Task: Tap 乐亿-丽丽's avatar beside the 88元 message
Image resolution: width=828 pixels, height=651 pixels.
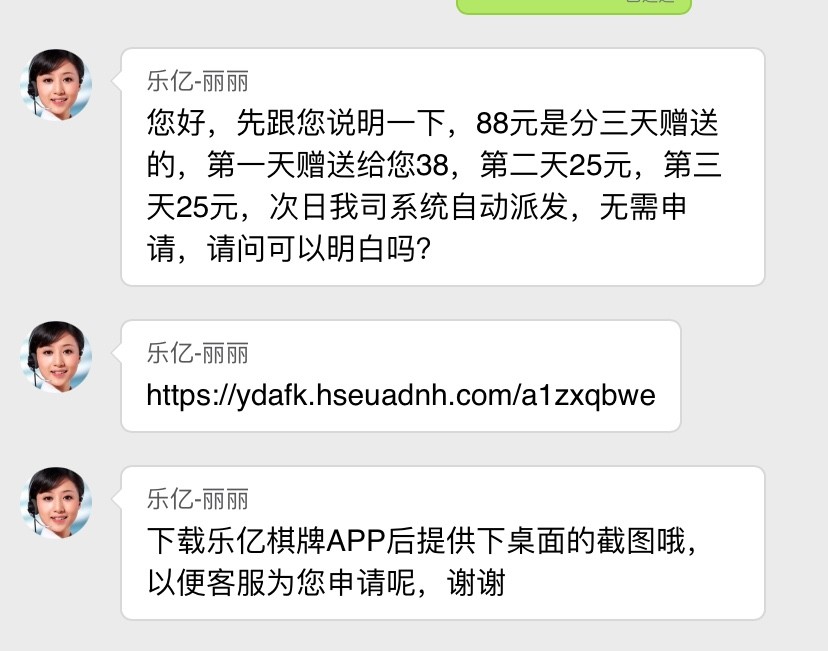Action: pos(56,86)
